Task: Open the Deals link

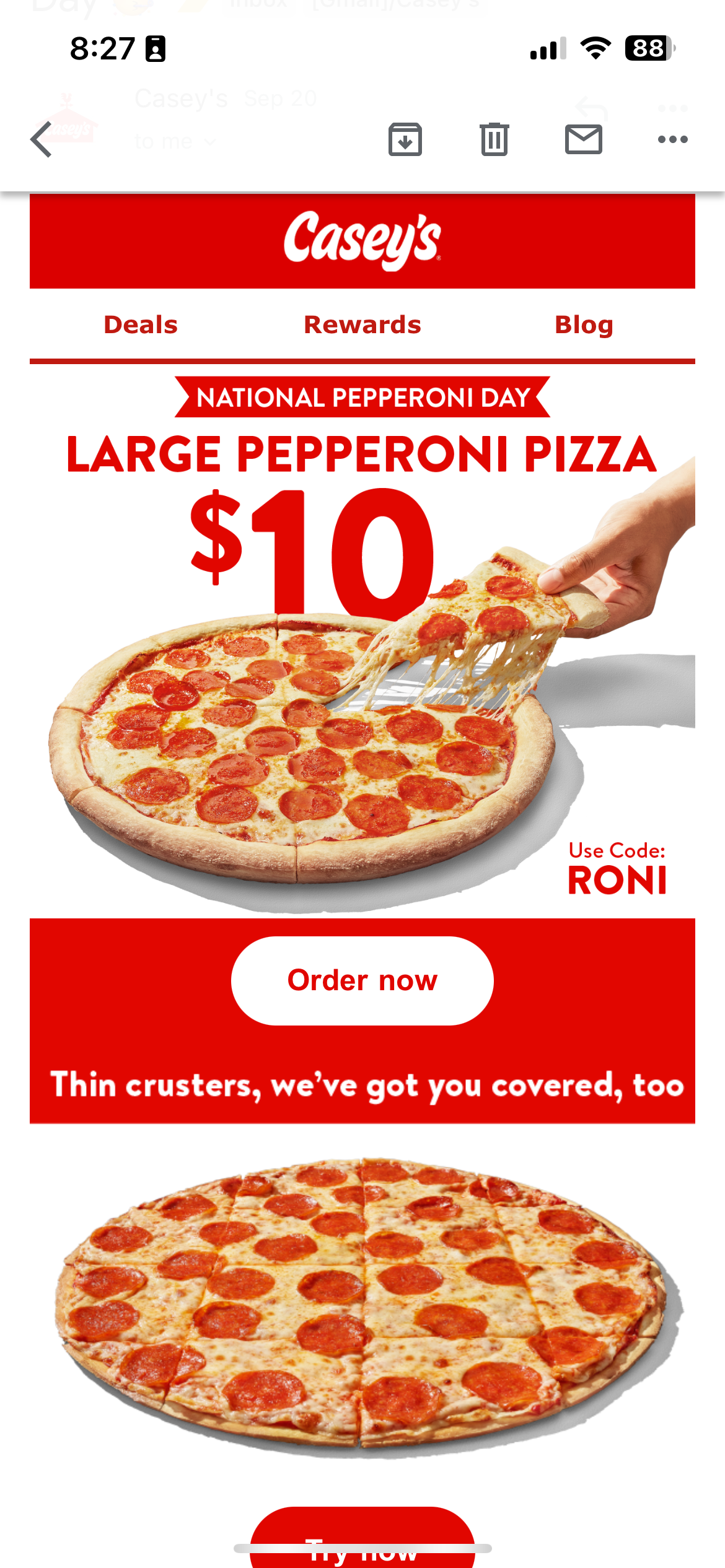Action: pos(141,324)
